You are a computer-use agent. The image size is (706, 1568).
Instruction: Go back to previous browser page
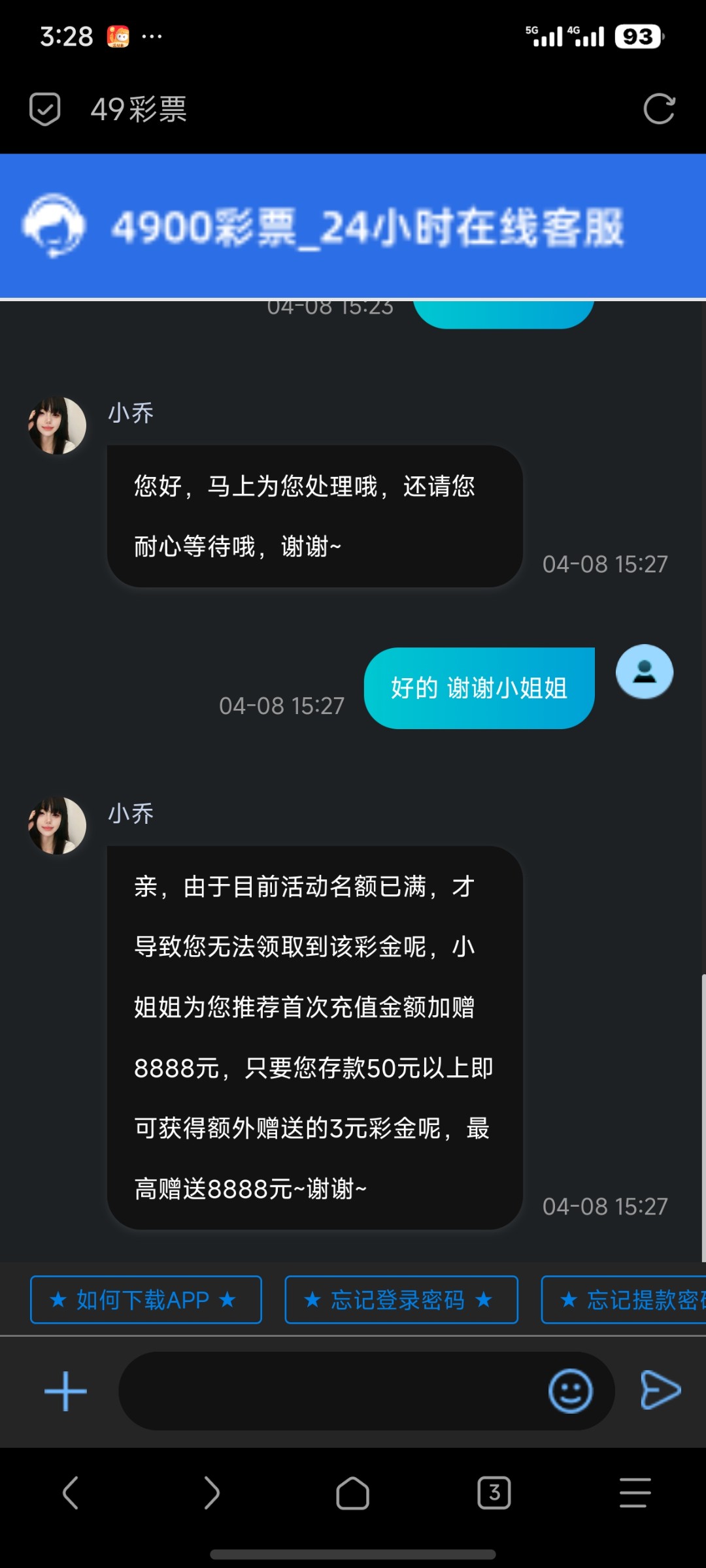coord(71,1493)
